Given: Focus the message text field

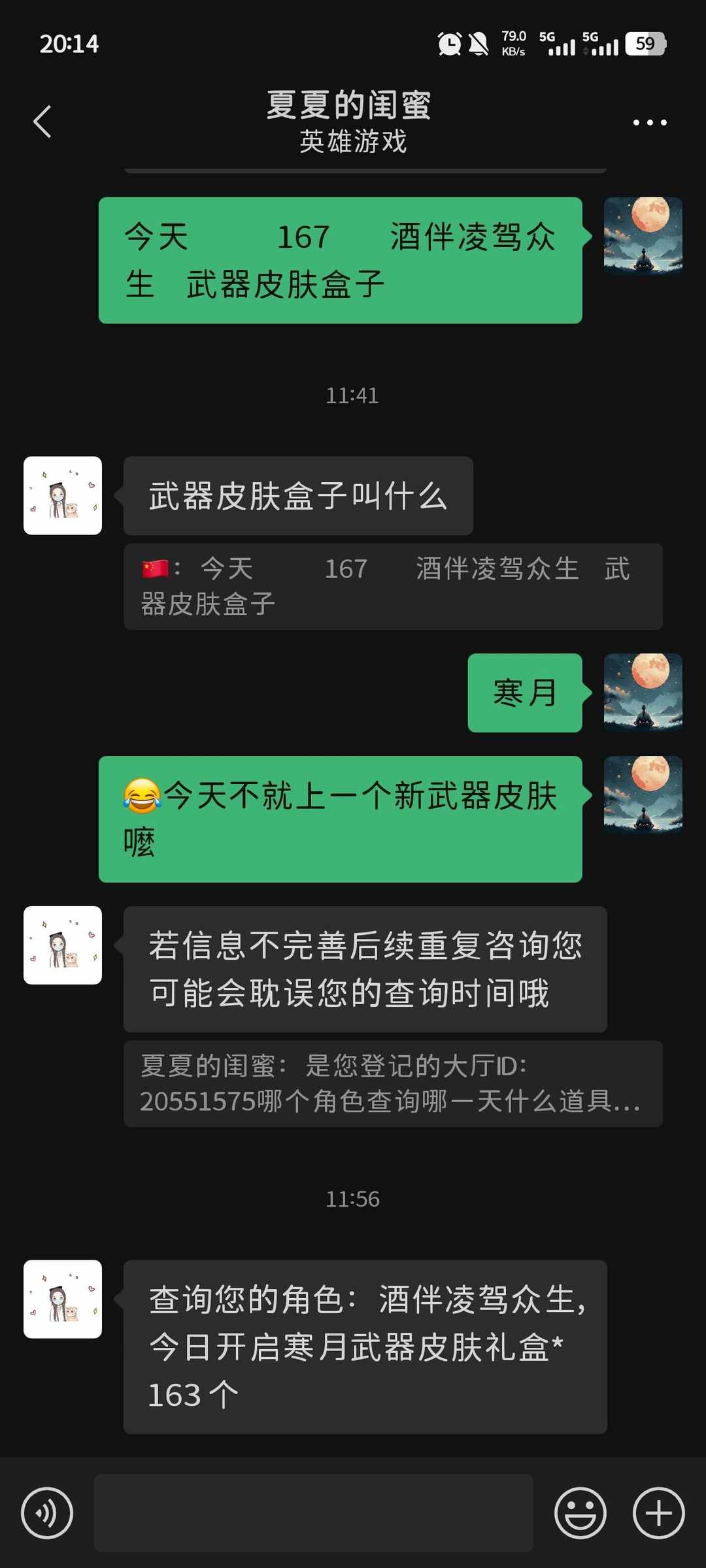Looking at the screenshot, I should pos(314,1513).
